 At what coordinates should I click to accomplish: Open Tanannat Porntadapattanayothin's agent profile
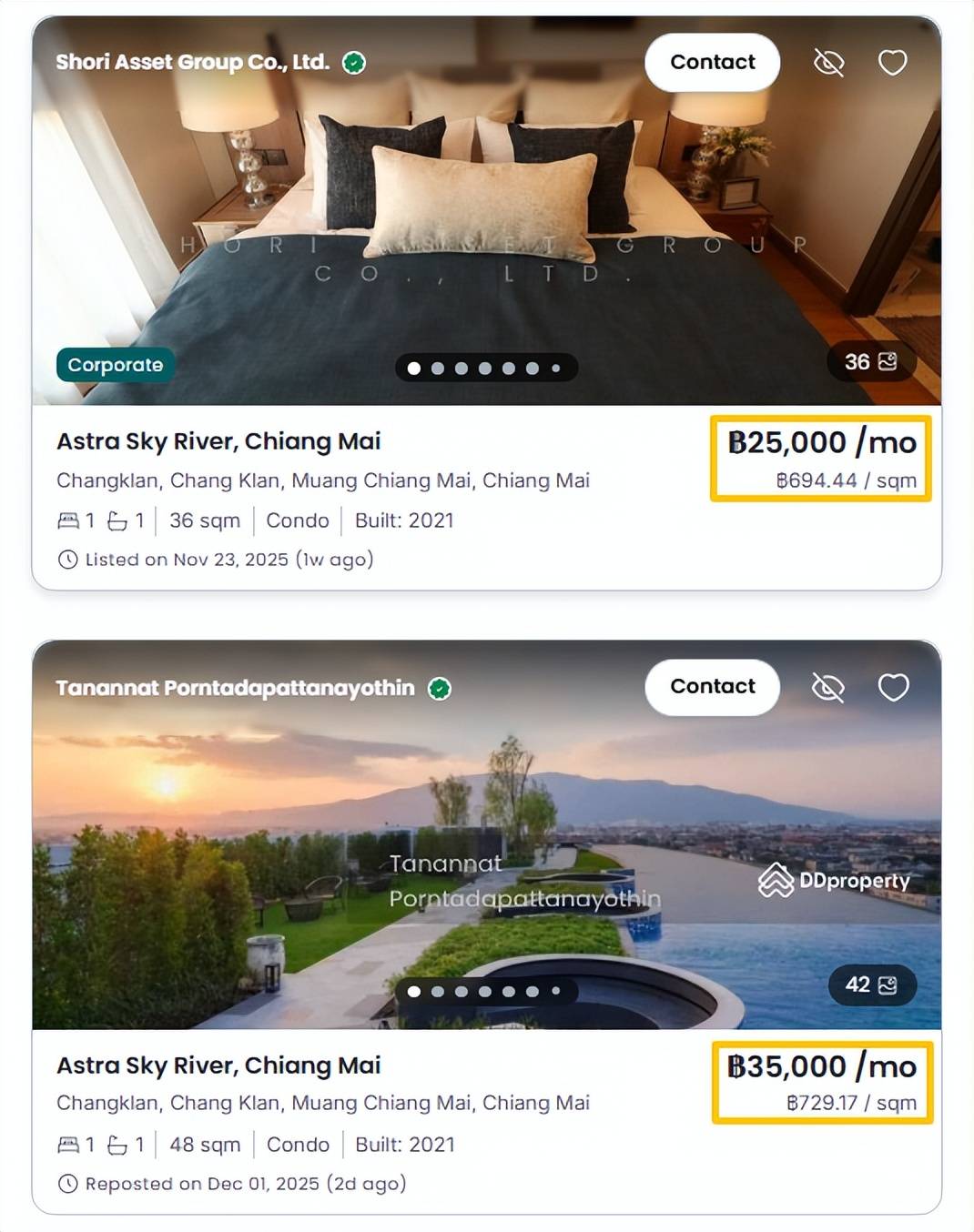coord(235,688)
